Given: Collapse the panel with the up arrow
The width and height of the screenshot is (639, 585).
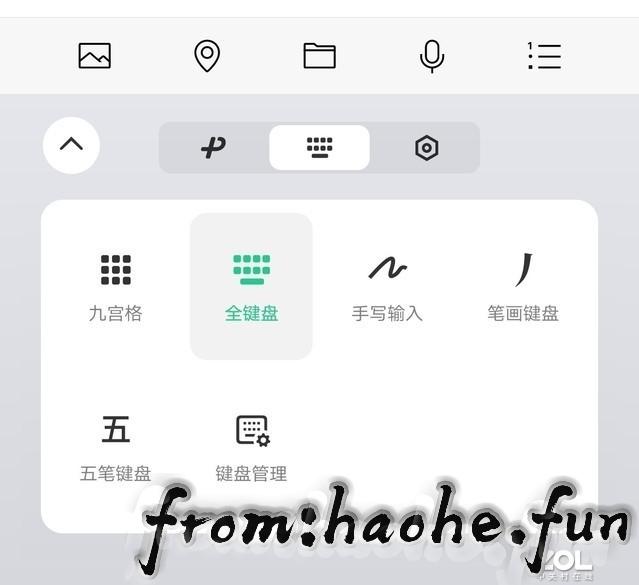Looking at the screenshot, I should coord(72,145).
